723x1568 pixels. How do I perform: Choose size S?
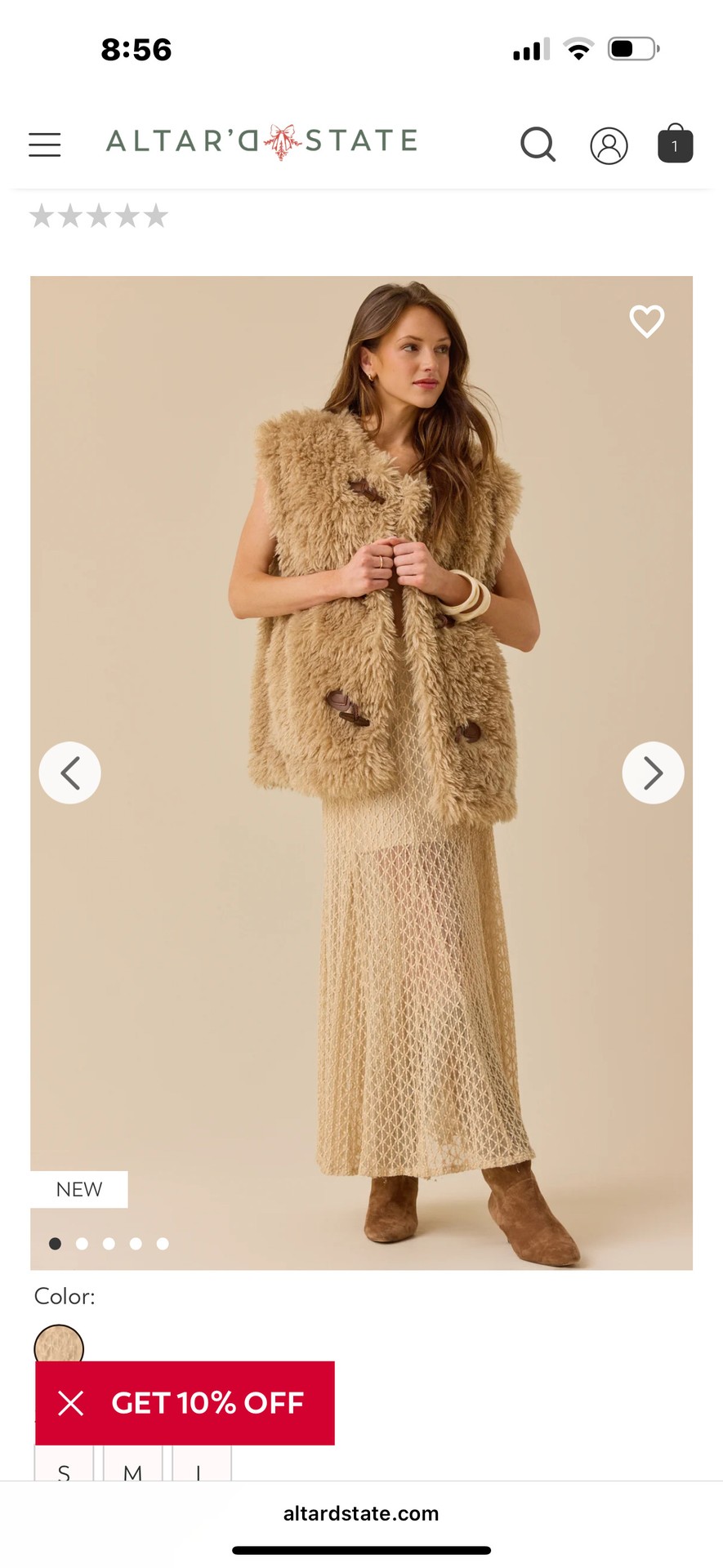point(64,1468)
